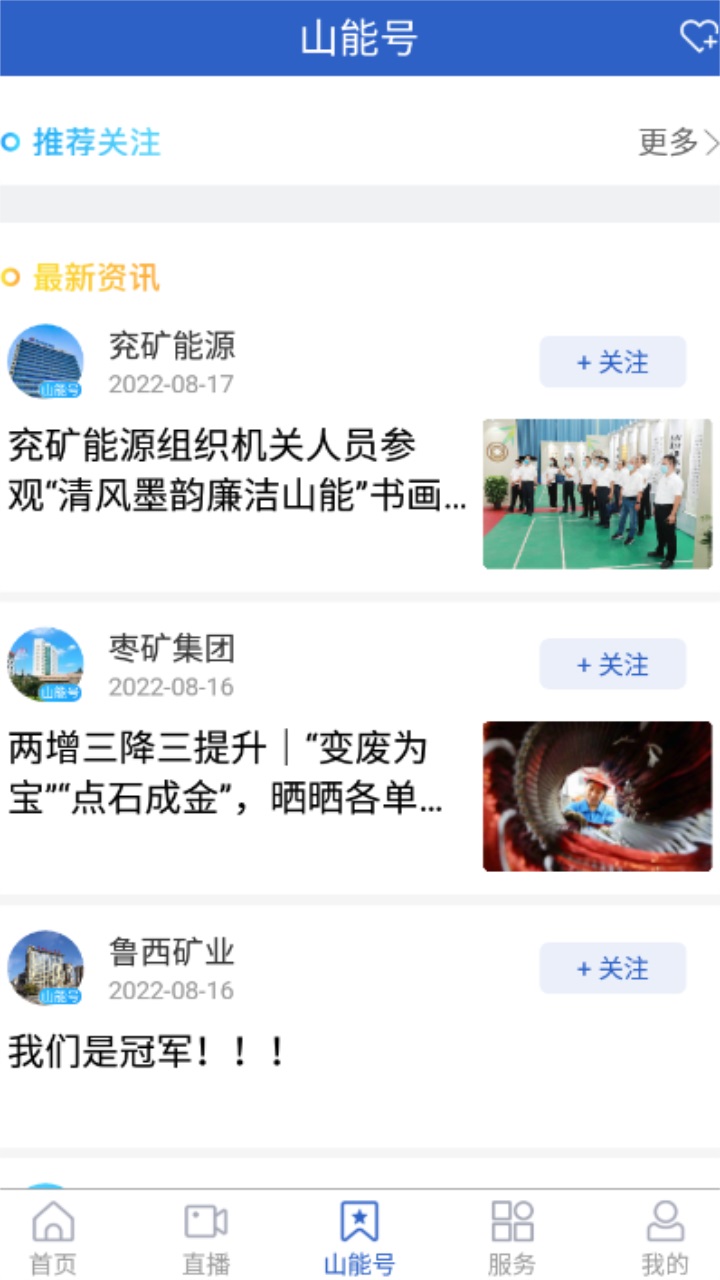Follow 兖矿能源 with the +关注 button
The width and height of the screenshot is (720, 1280).
coord(612,362)
